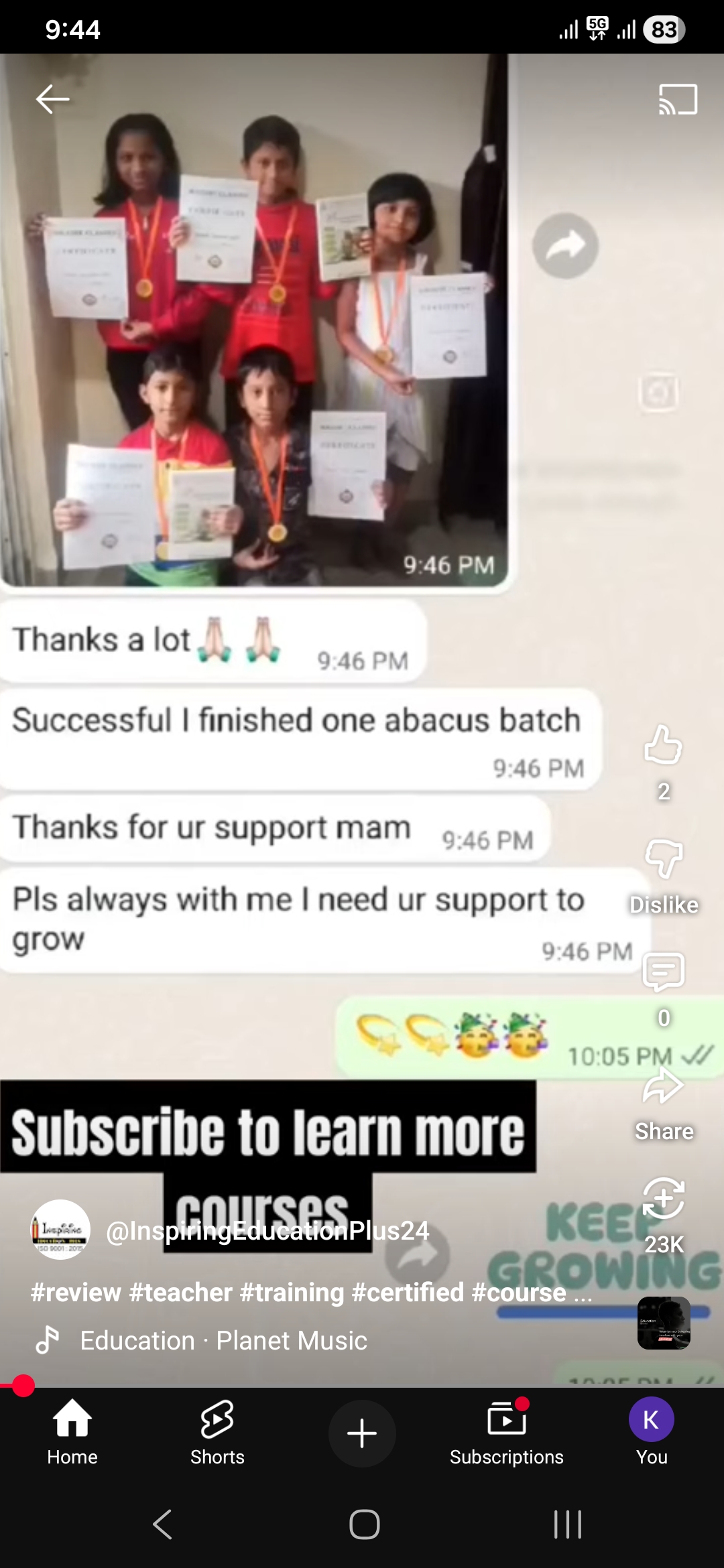Image resolution: width=724 pixels, height=1568 pixels.
Task: Go back using the top arrow
Action: 52,99
